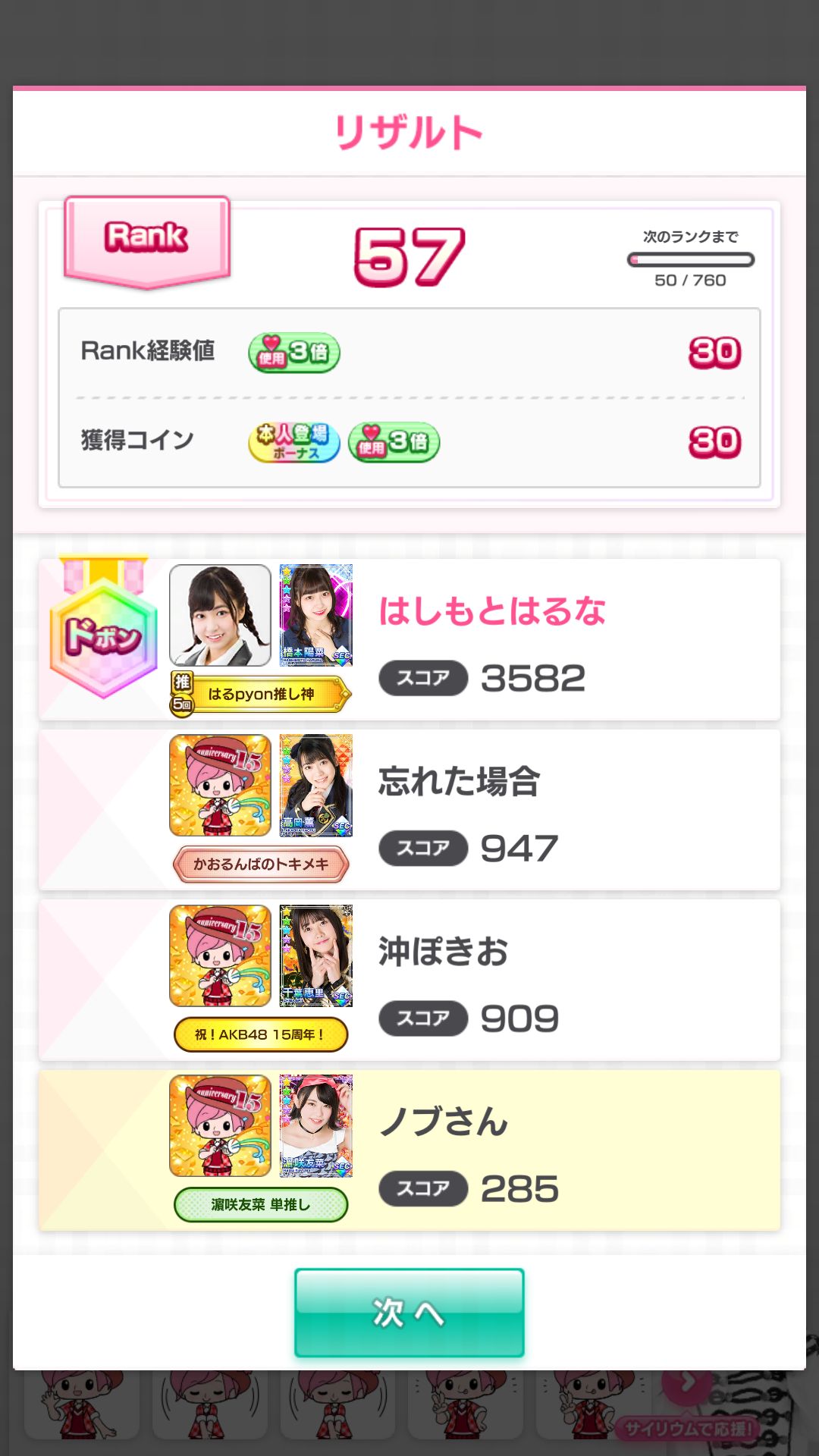819x1456 pixels.
Task: Tap the 次へ button to continue
Action: [409, 1312]
